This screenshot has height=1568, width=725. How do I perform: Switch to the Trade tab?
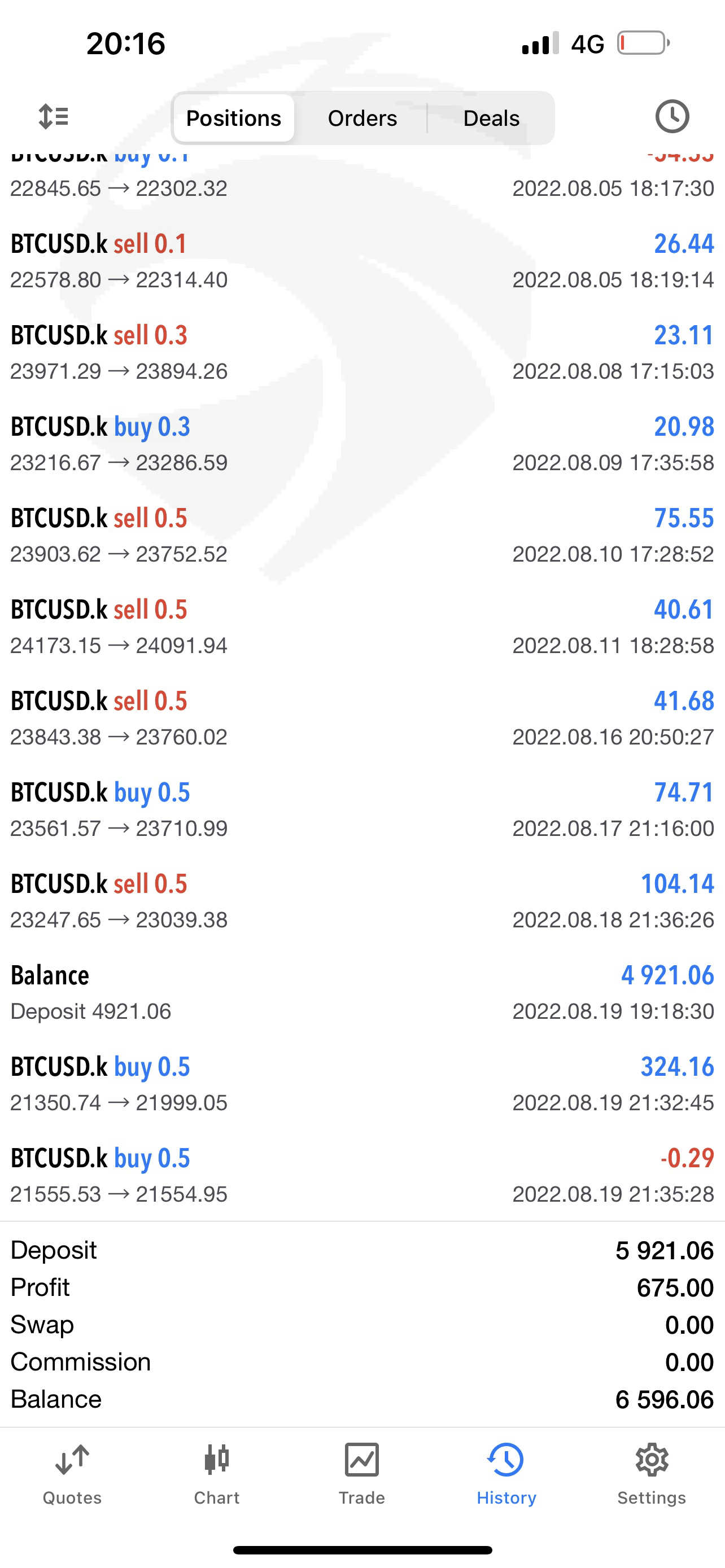pyautogui.click(x=361, y=1473)
